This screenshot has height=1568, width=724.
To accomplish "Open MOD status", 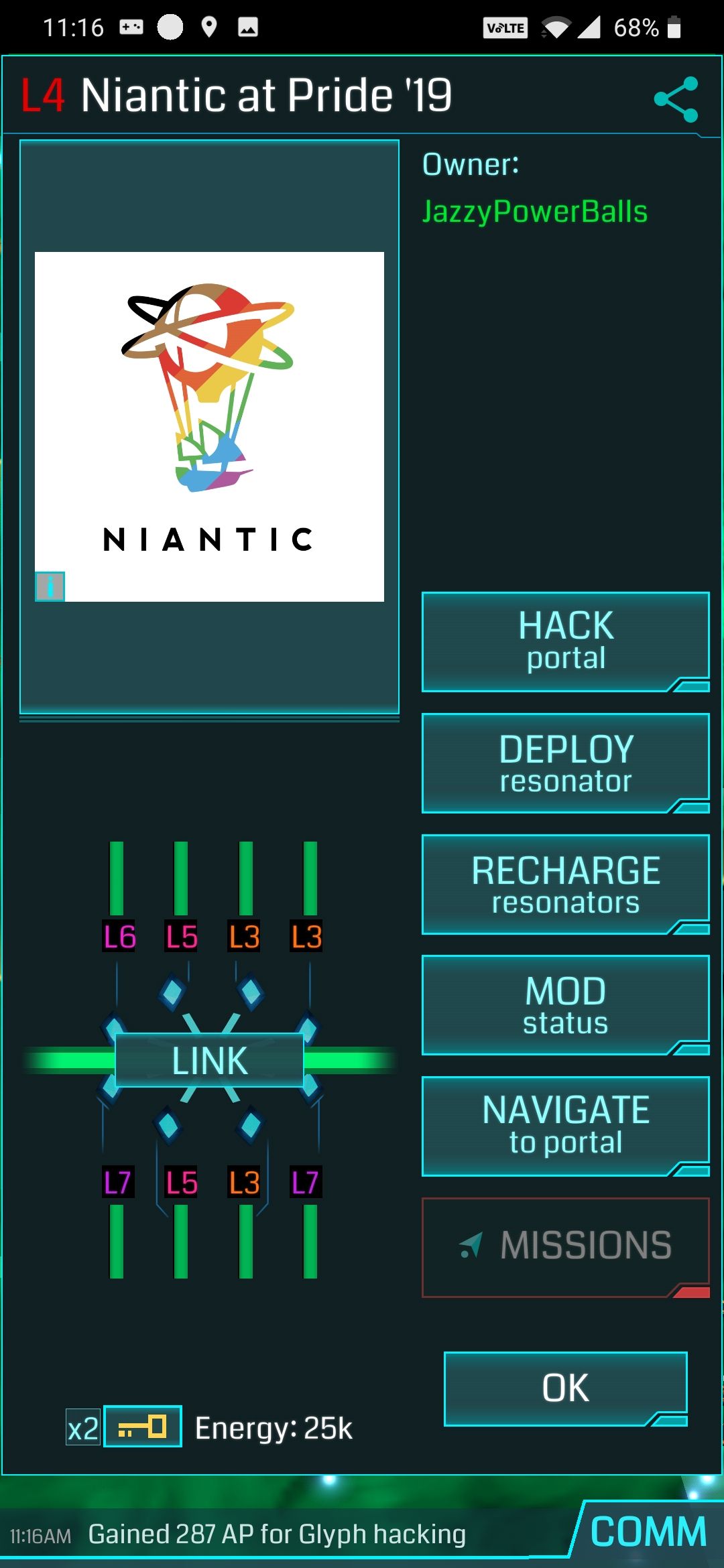I will click(x=565, y=1005).
